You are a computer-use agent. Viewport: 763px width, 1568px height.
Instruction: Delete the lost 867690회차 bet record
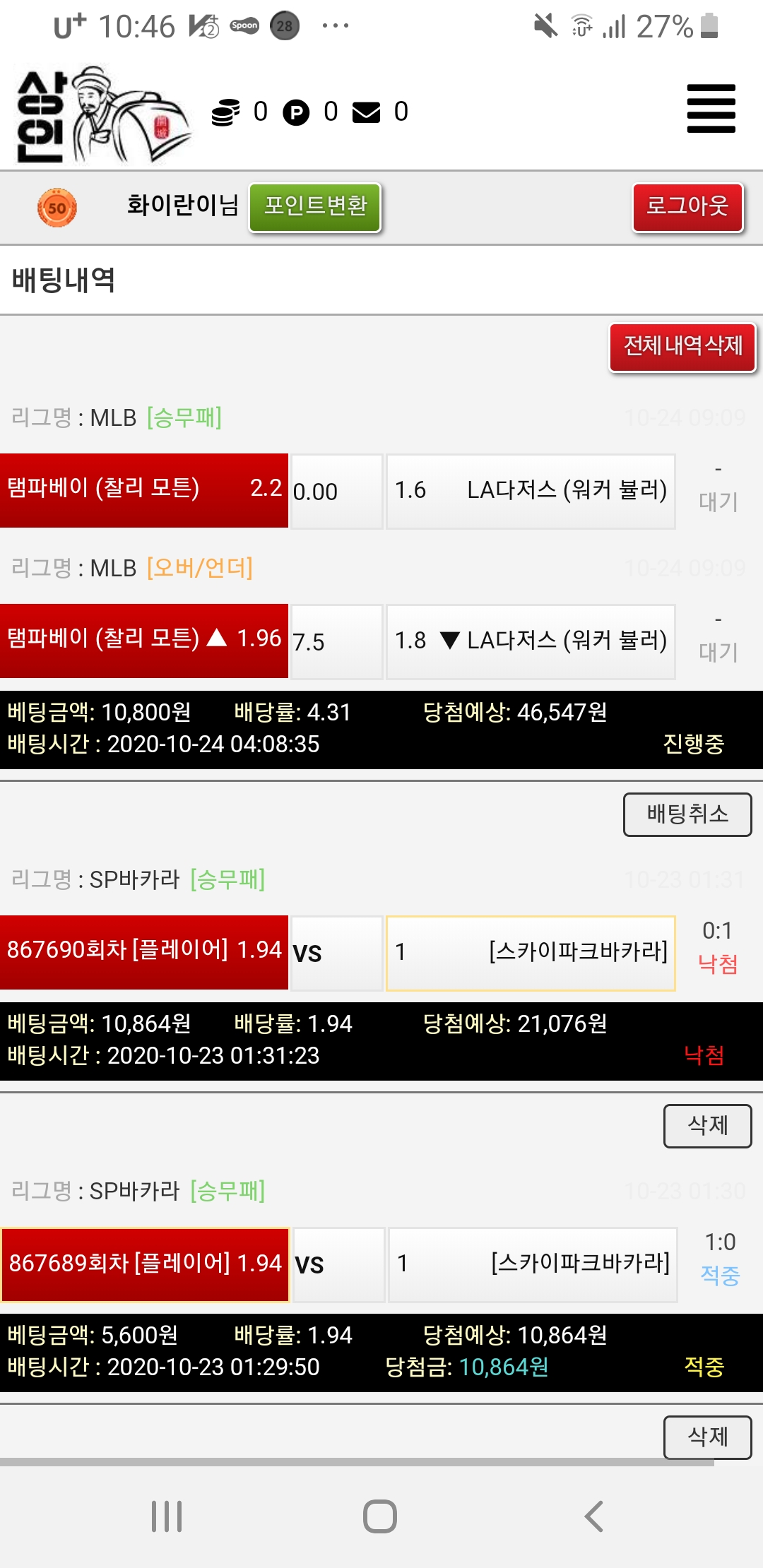tap(707, 1125)
